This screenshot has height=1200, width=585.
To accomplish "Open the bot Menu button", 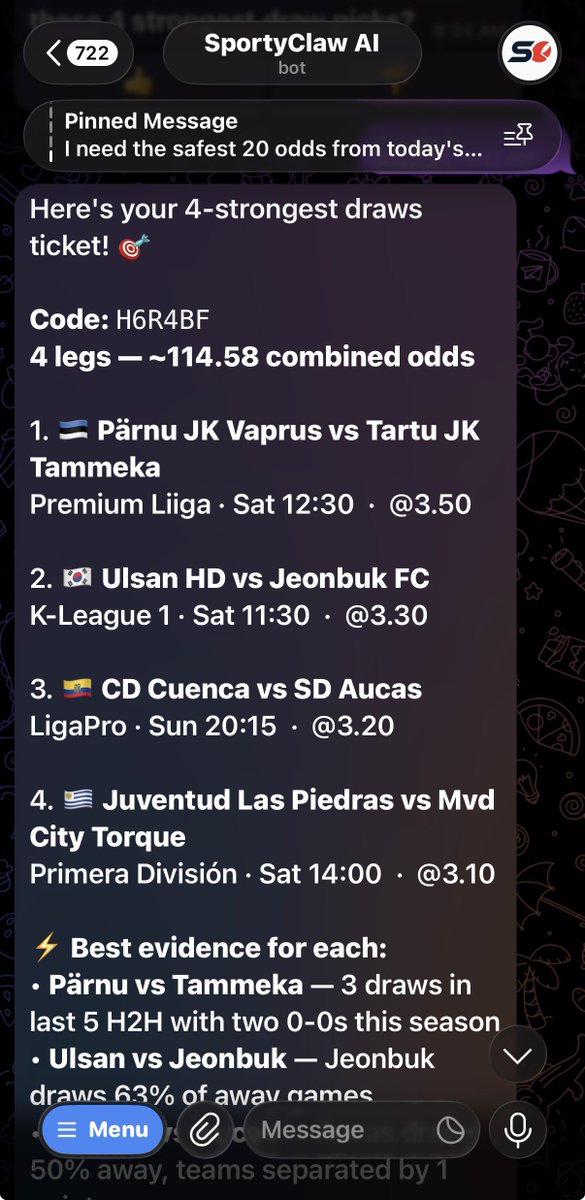I will [103, 1130].
